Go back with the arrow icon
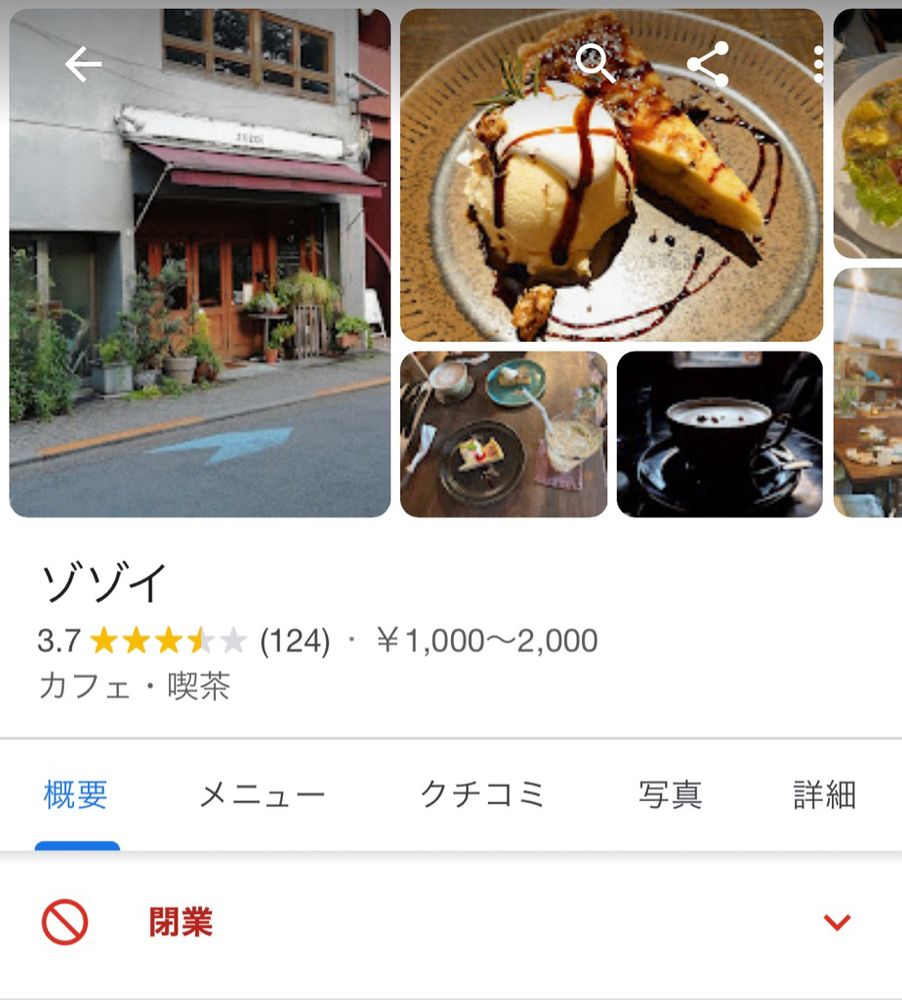 (x=83, y=64)
